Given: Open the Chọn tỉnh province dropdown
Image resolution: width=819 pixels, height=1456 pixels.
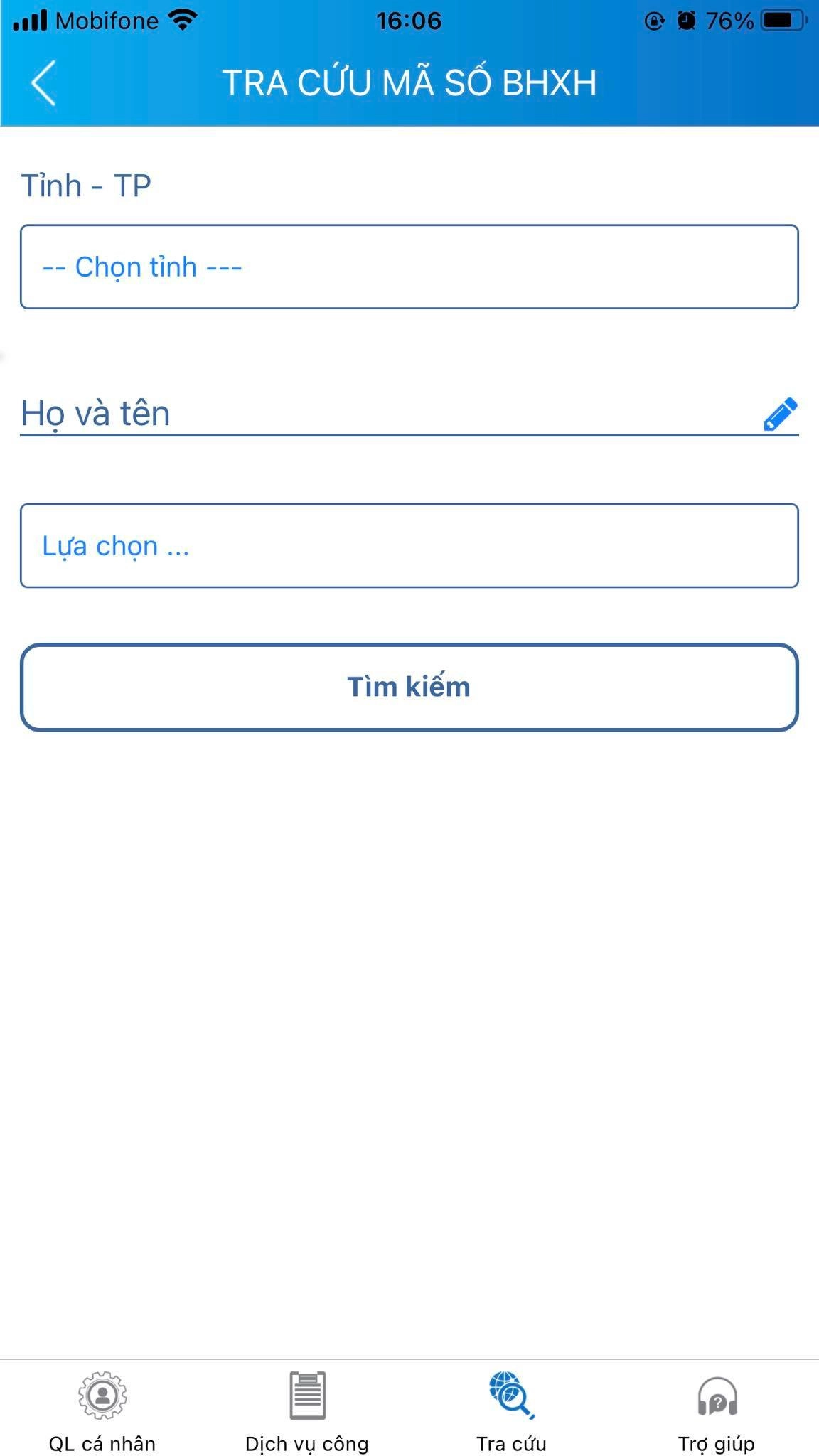Looking at the screenshot, I should tap(409, 267).
